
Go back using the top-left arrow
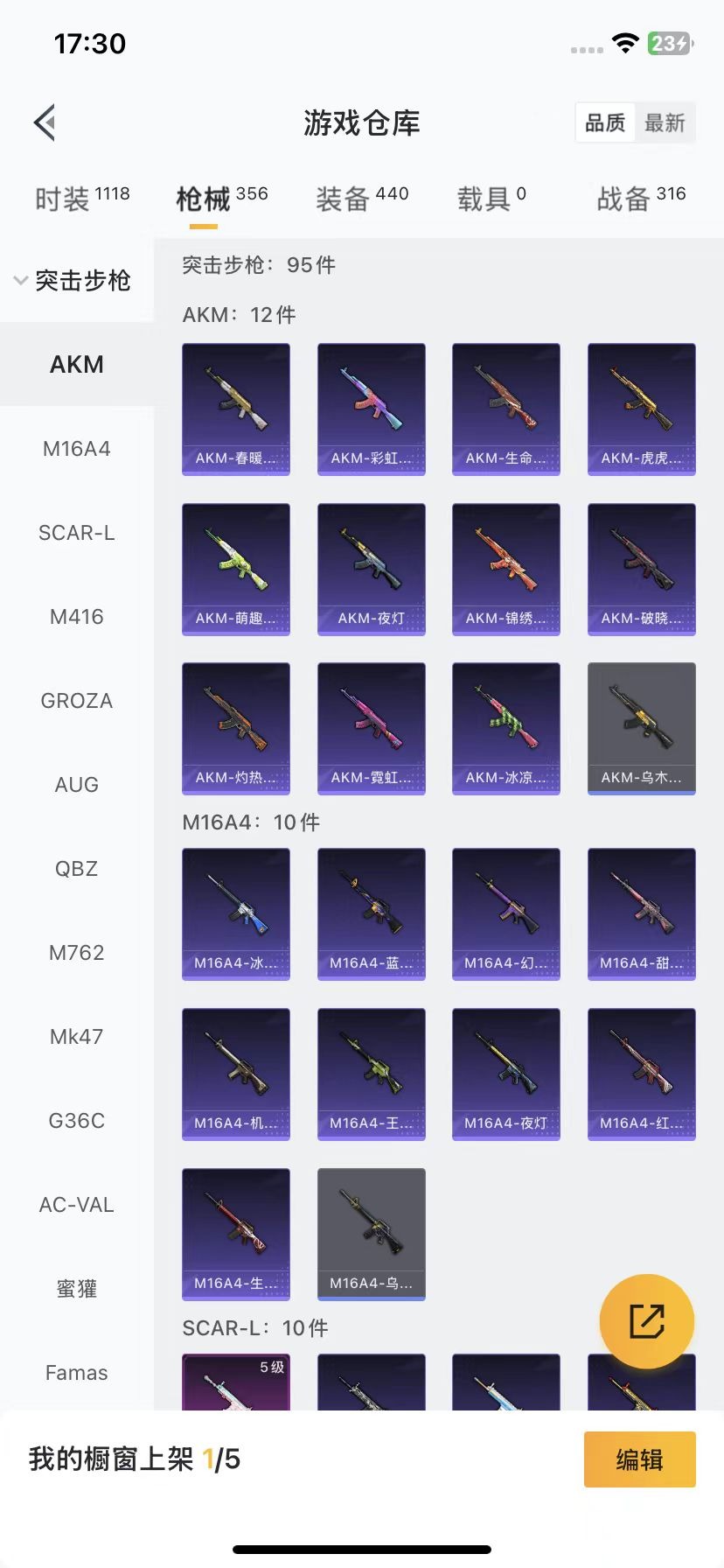(x=45, y=122)
